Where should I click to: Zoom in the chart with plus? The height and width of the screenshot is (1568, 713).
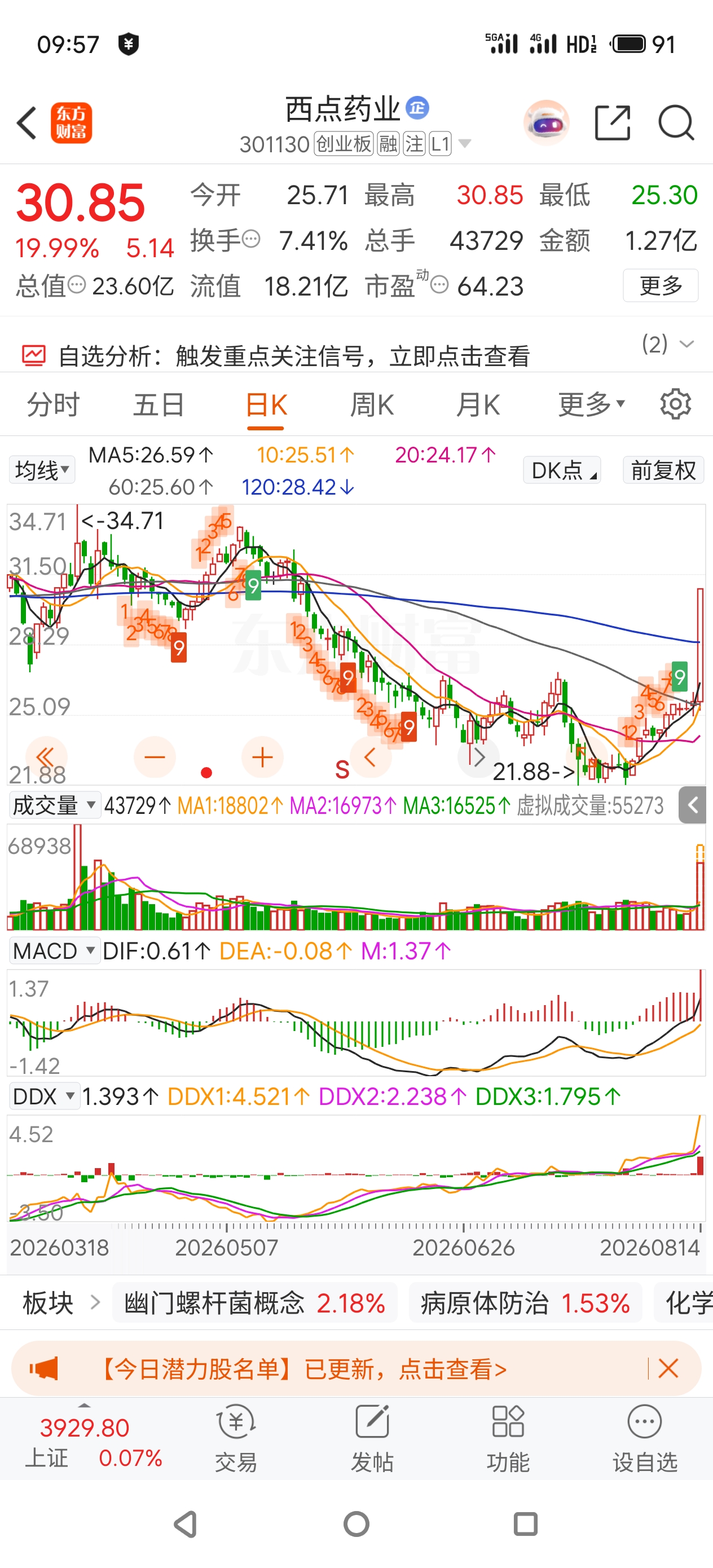(262, 757)
